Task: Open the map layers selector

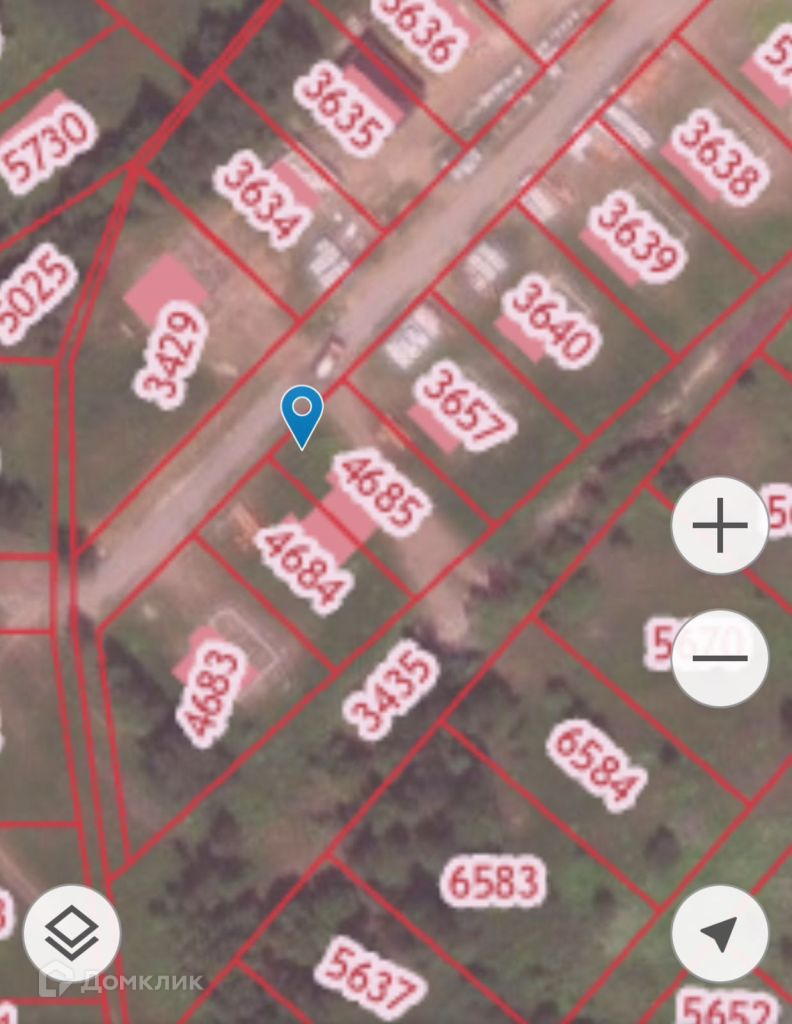Action: click(72, 934)
